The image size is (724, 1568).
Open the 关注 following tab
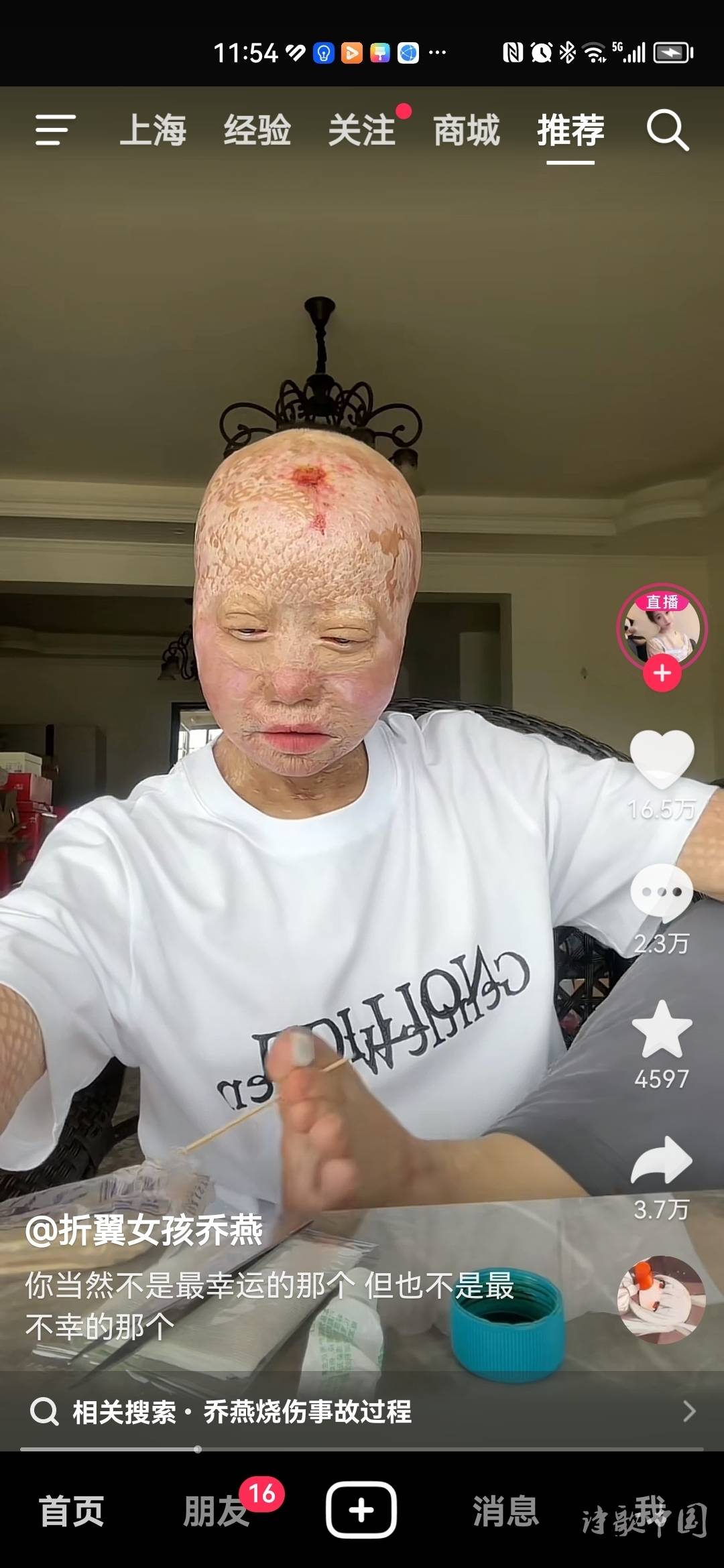point(362,130)
